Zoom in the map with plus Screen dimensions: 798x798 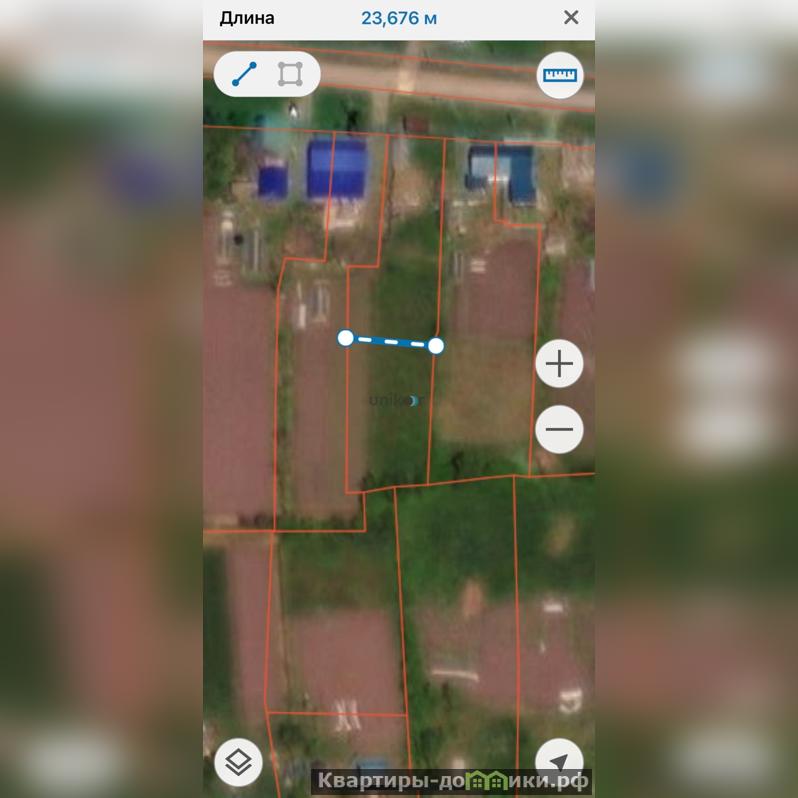click(x=559, y=363)
